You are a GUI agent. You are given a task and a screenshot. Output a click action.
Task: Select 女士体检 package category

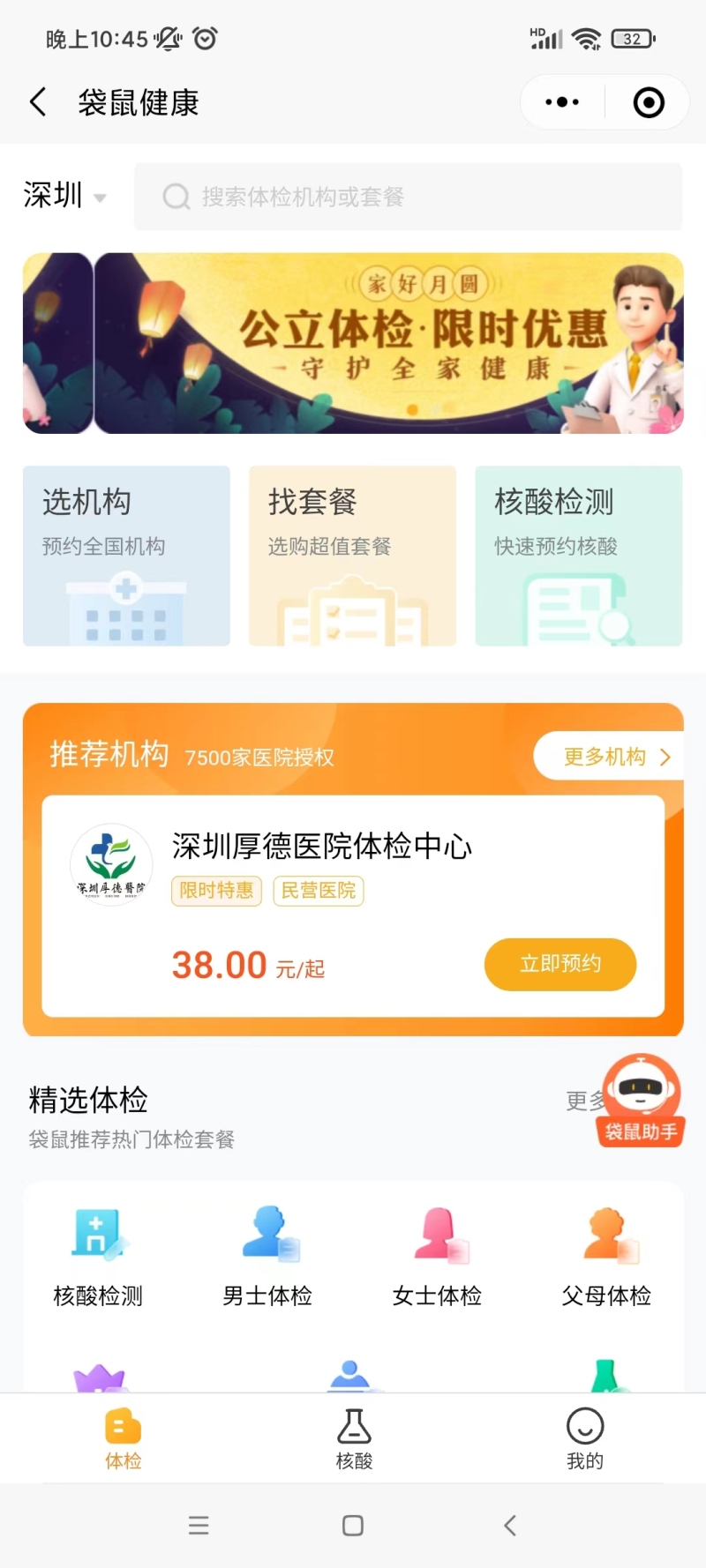[438, 1258]
